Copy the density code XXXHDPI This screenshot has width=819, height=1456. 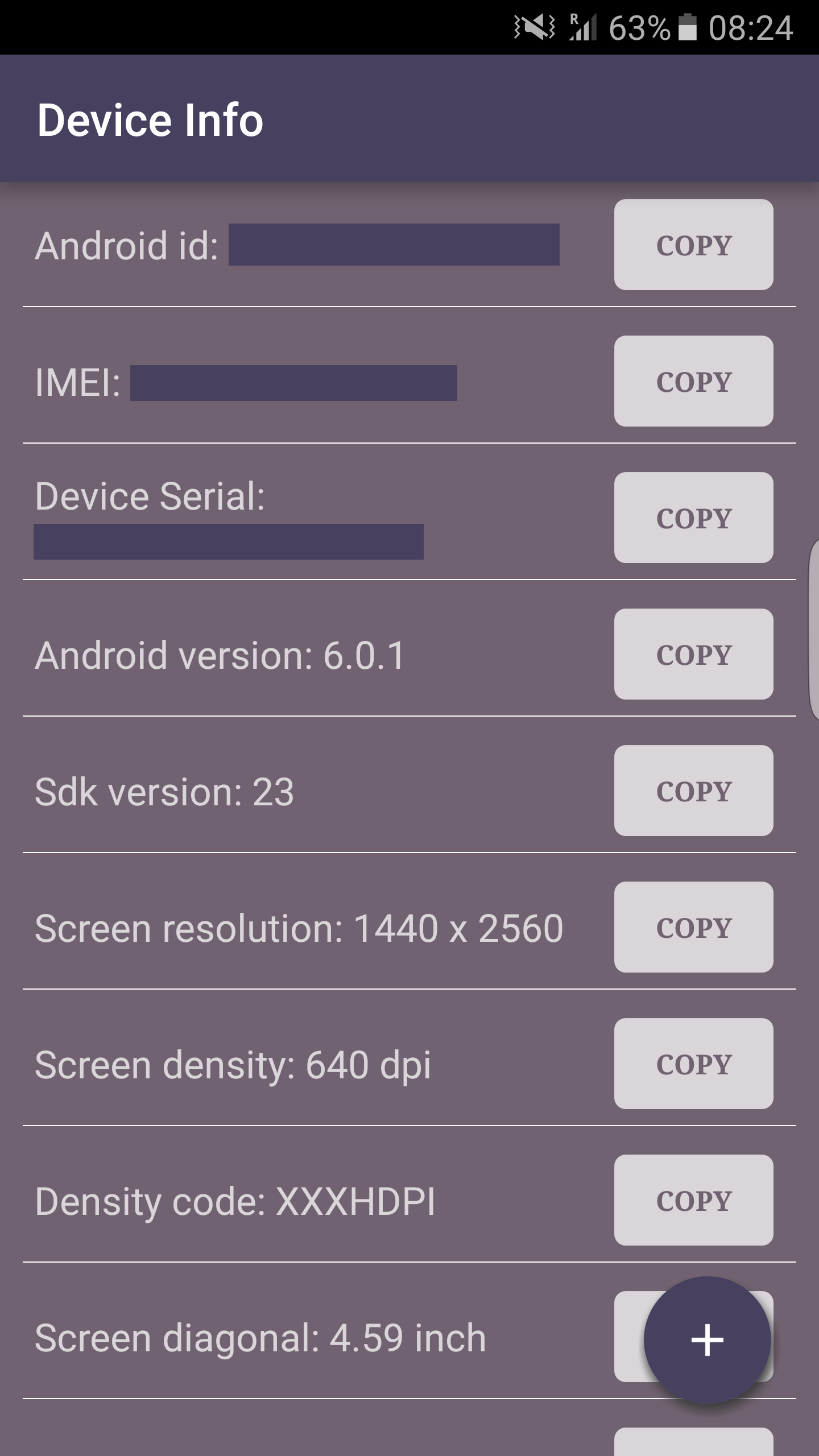click(x=693, y=1200)
